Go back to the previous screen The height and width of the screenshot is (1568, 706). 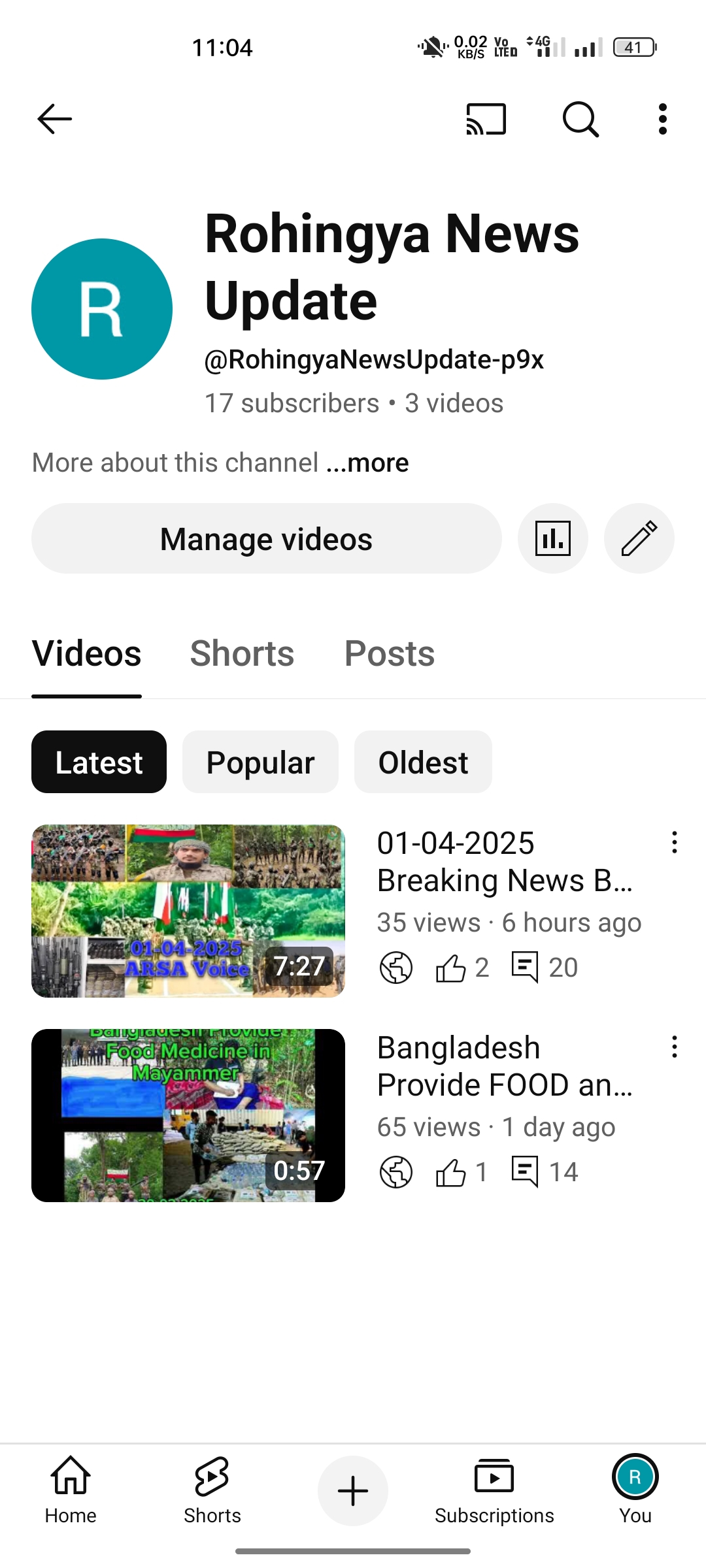pos(55,119)
